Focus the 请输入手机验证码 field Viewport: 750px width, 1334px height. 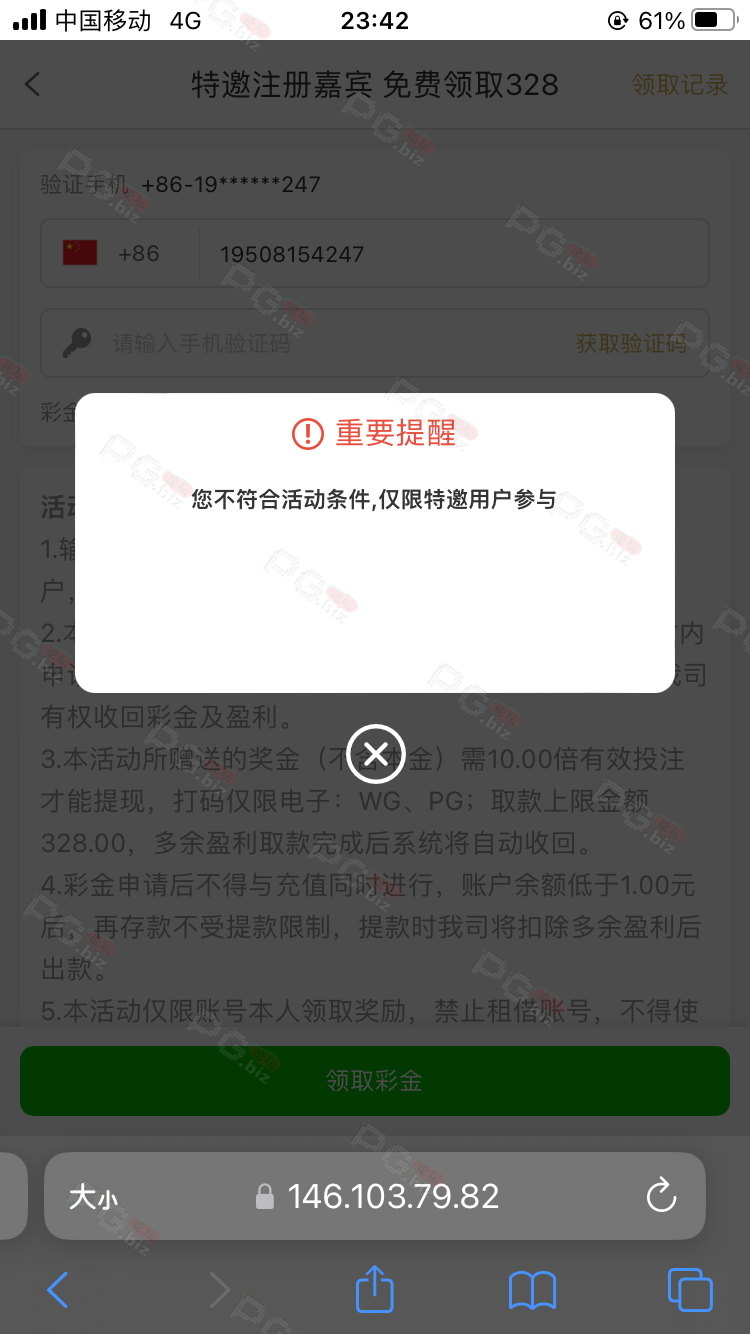point(330,344)
